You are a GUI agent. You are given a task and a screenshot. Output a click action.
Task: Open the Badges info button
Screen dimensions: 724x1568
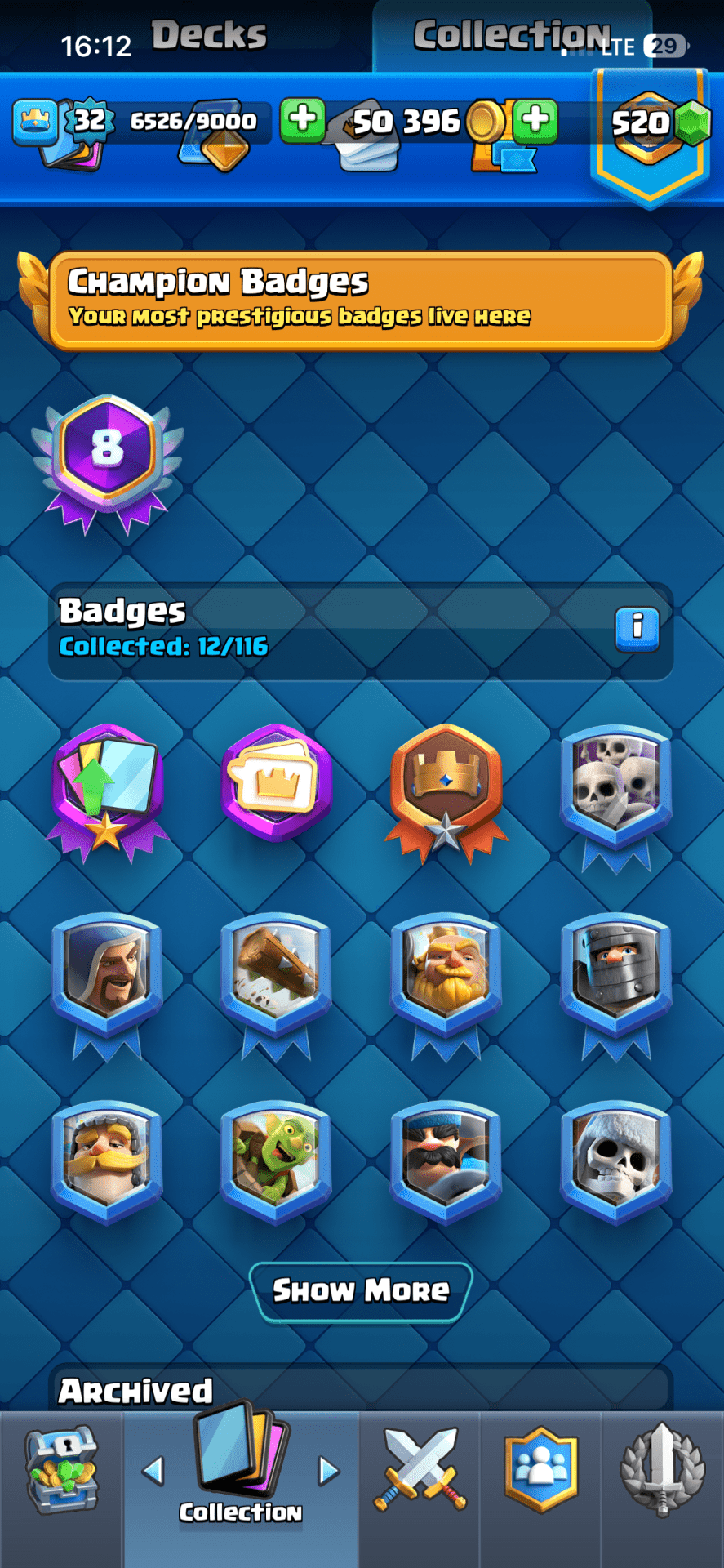[637, 629]
